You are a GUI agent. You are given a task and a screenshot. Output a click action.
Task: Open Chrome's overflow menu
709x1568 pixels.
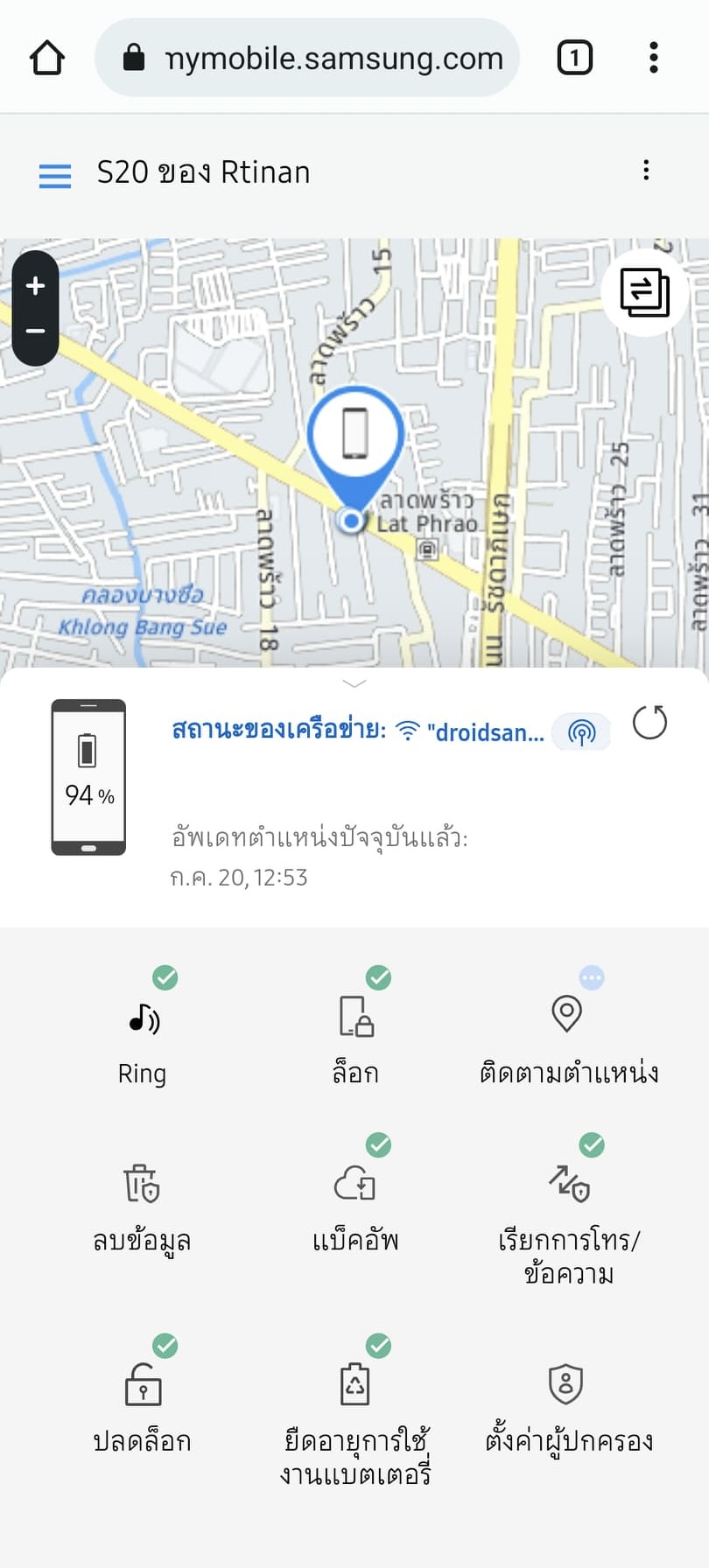[653, 59]
